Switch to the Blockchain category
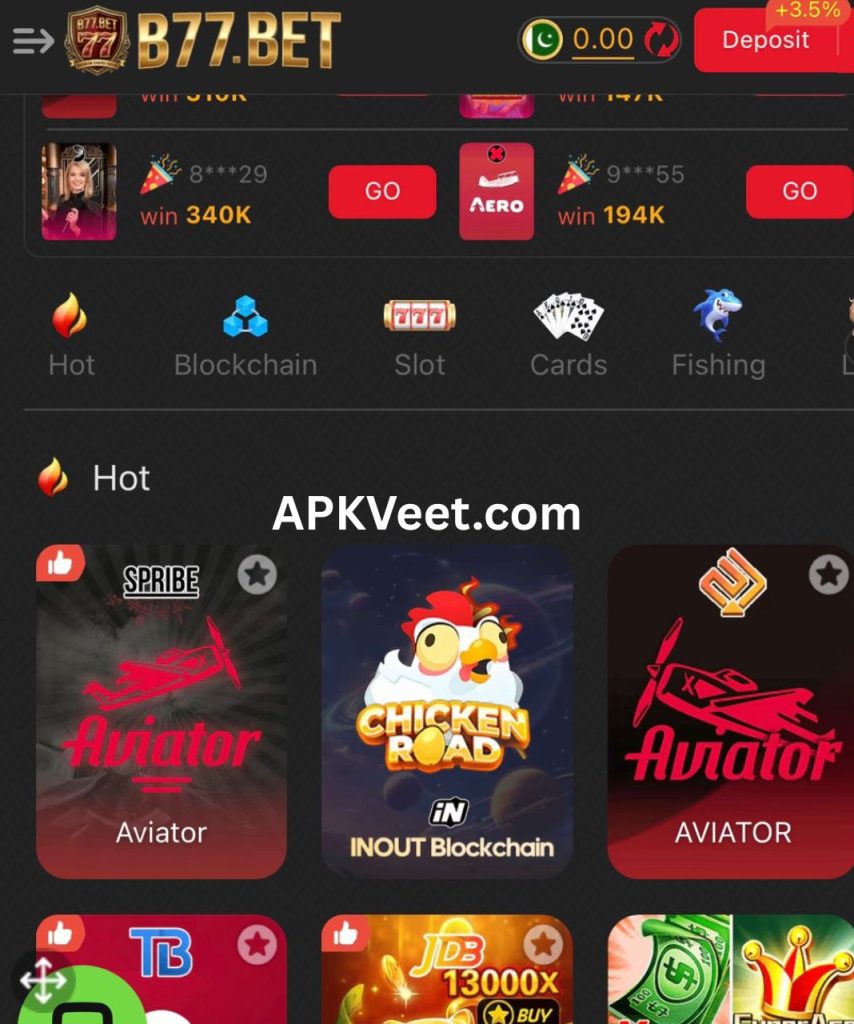 [245, 335]
